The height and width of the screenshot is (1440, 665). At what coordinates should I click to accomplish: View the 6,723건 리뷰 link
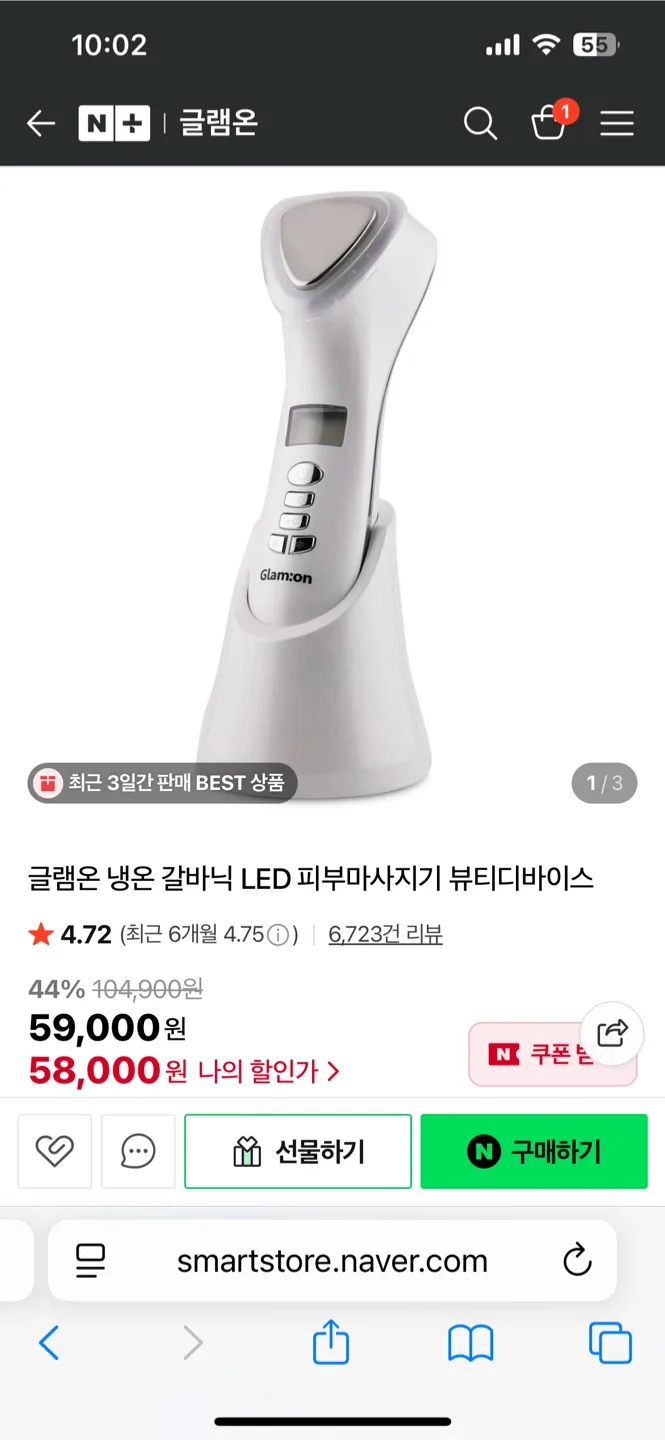[385, 934]
